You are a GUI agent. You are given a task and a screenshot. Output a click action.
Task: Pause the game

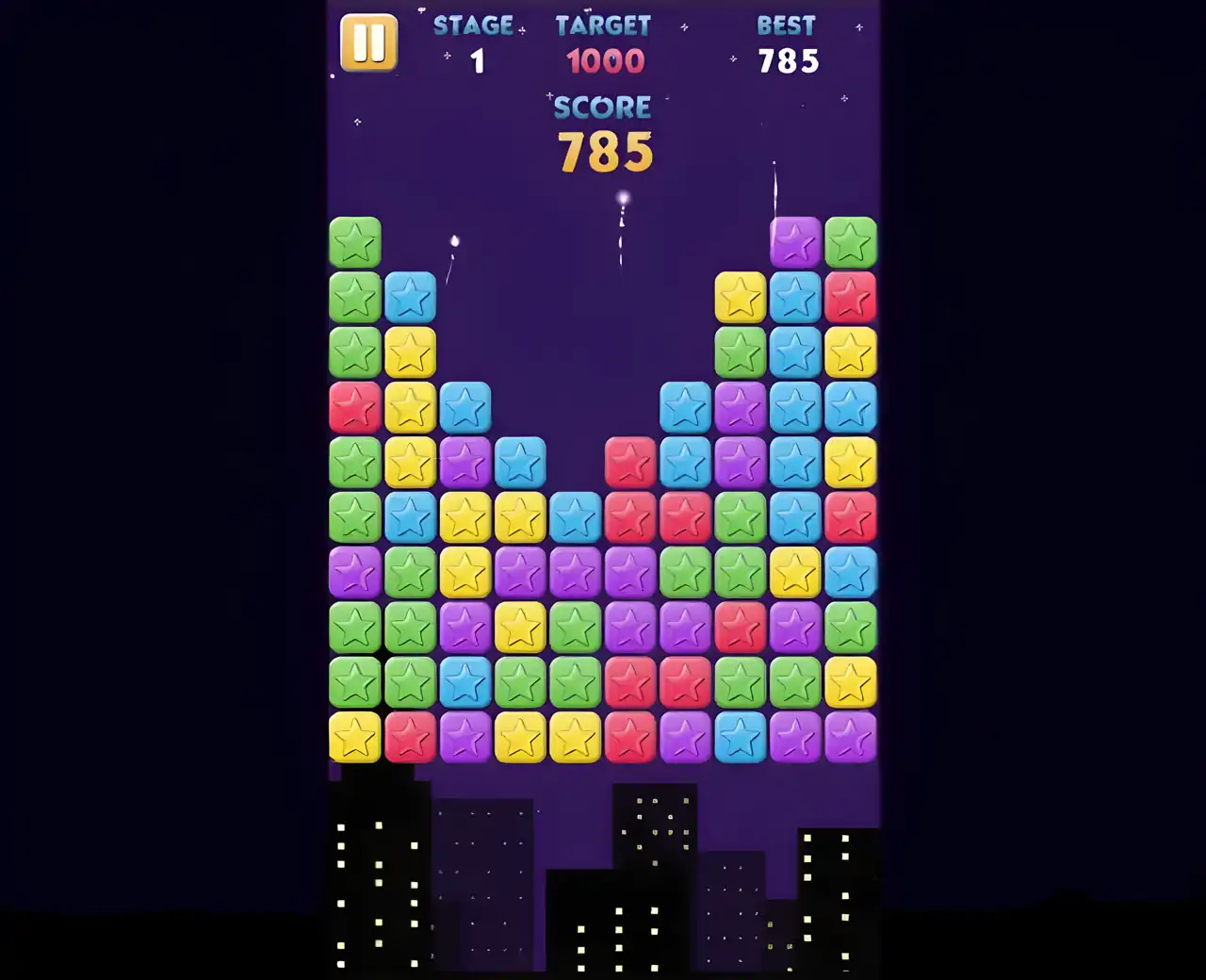click(x=368, y=42)
